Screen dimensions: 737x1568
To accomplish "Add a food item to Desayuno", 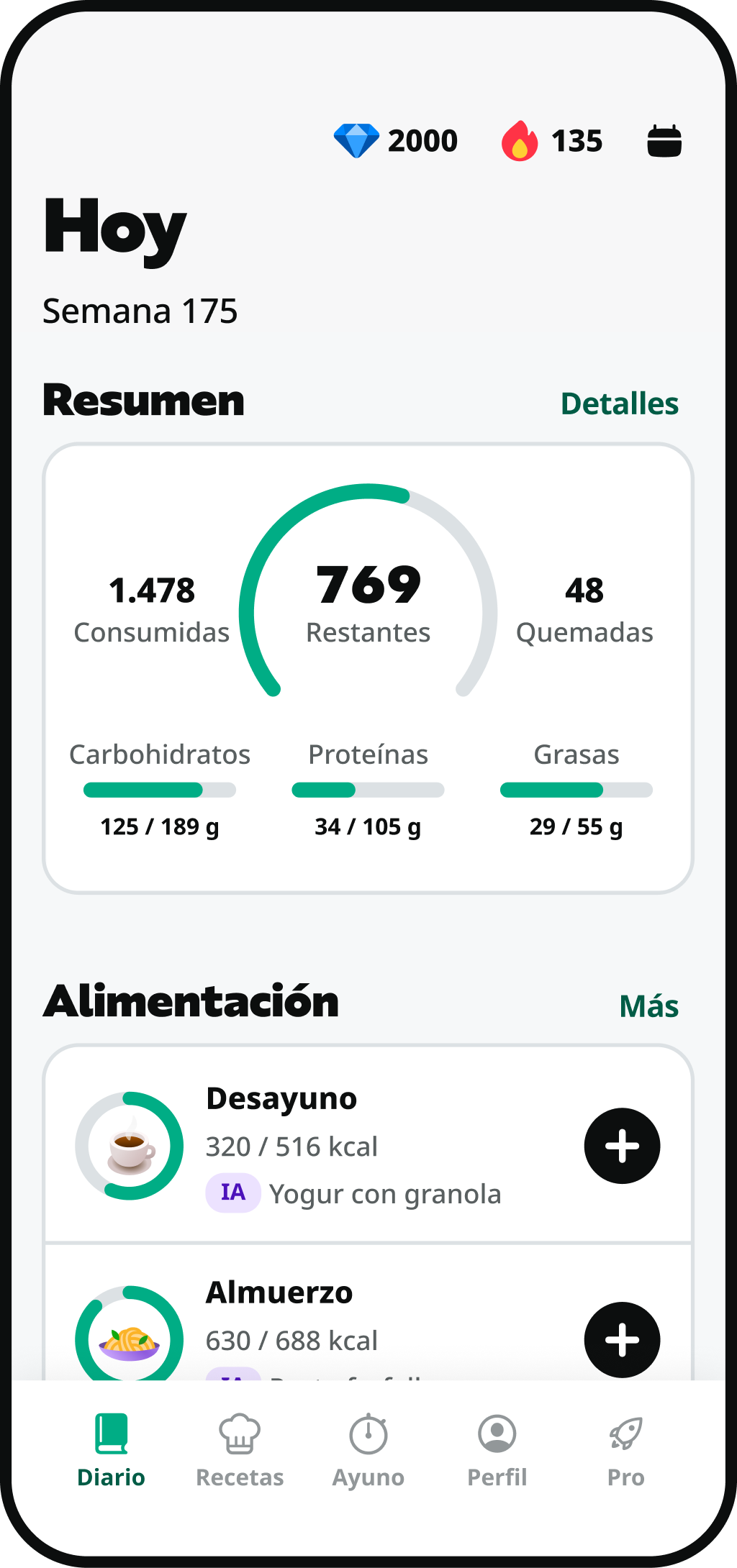I will 622,1145.
